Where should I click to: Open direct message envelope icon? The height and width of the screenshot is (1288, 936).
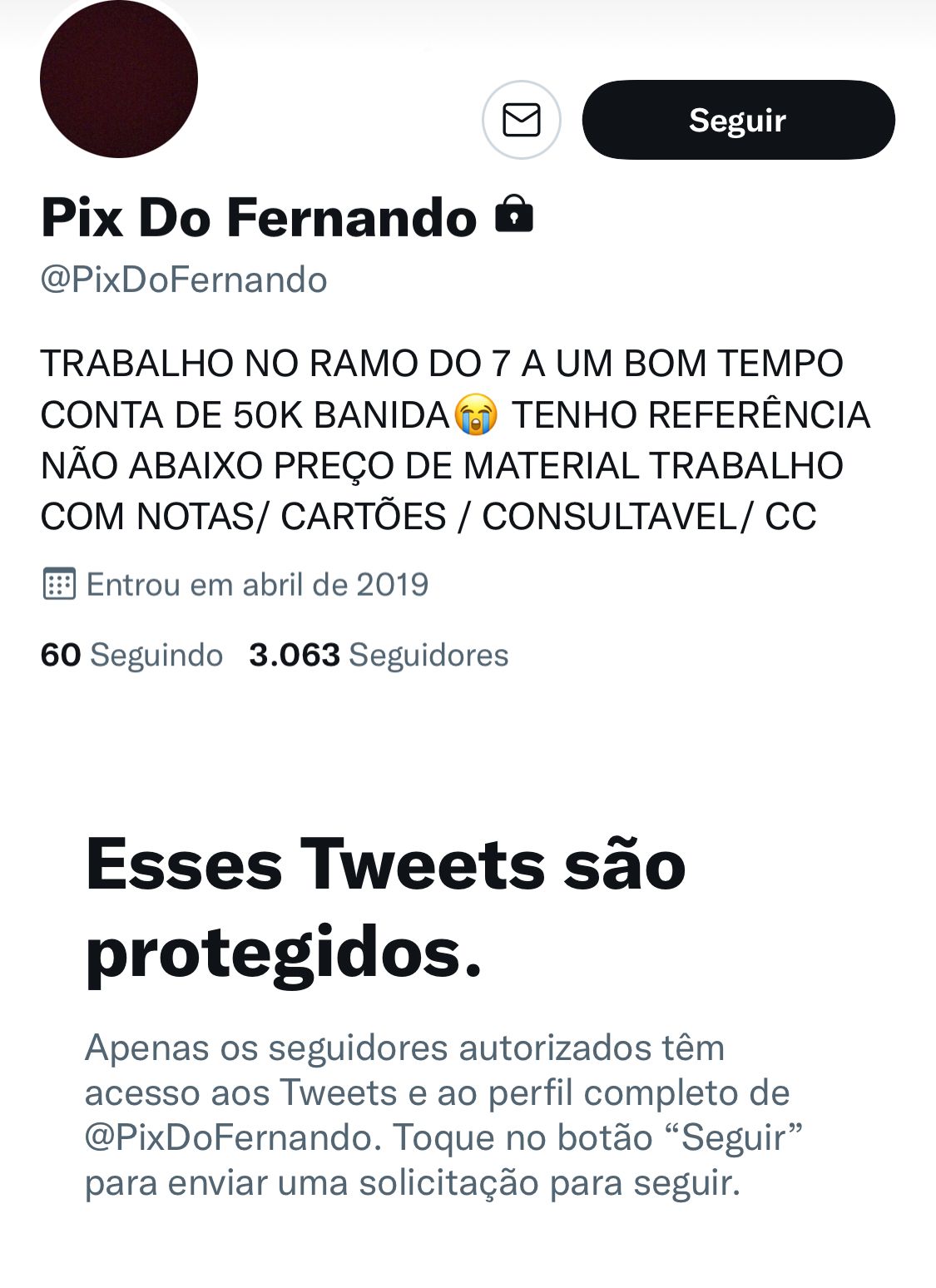pos(522,120)
